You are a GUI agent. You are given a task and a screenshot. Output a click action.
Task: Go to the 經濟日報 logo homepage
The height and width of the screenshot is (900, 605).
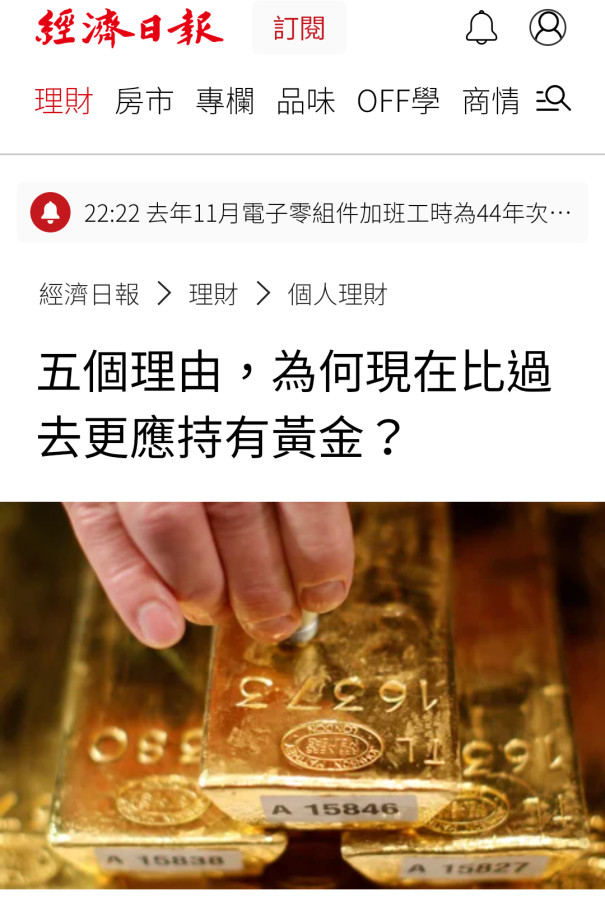pos(130,28)
